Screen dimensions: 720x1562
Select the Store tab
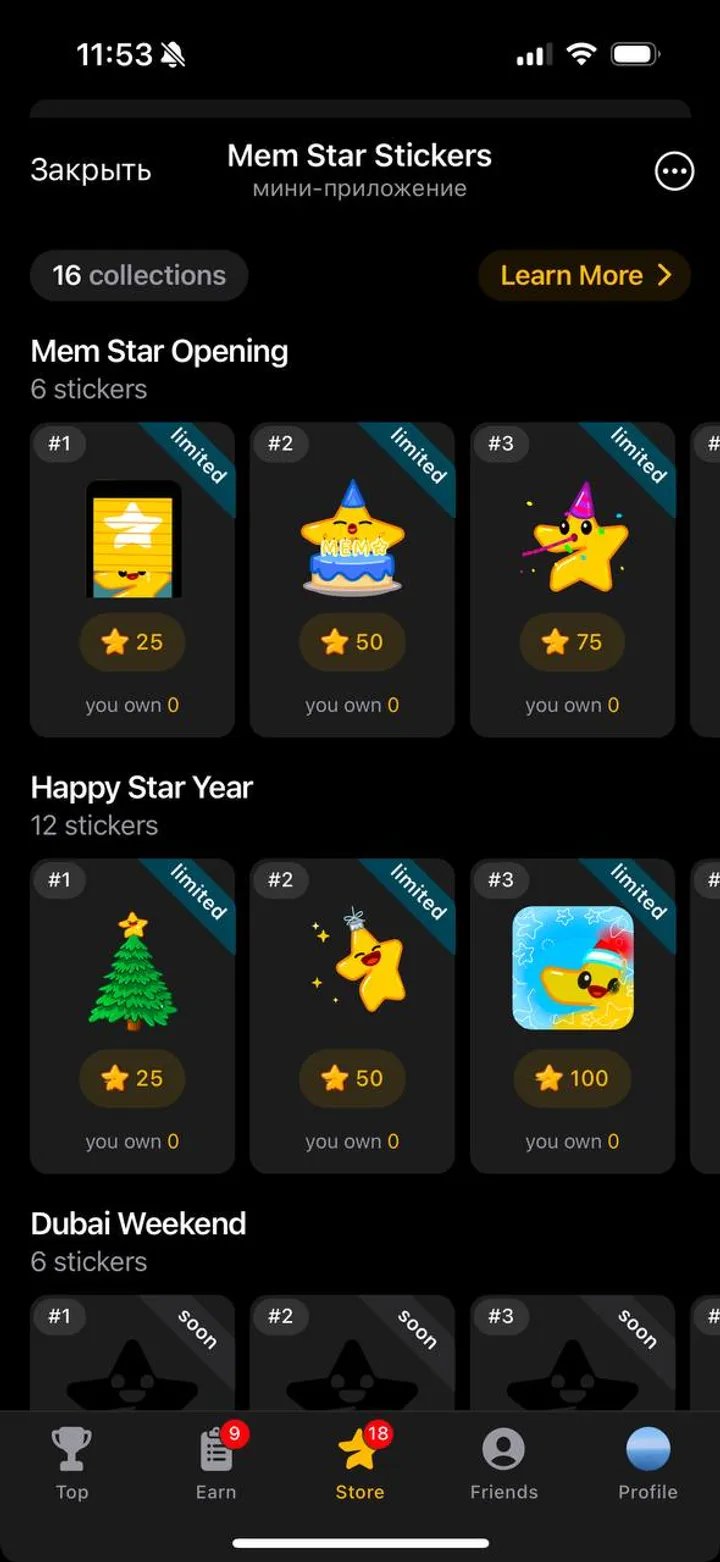(360, 1464)
